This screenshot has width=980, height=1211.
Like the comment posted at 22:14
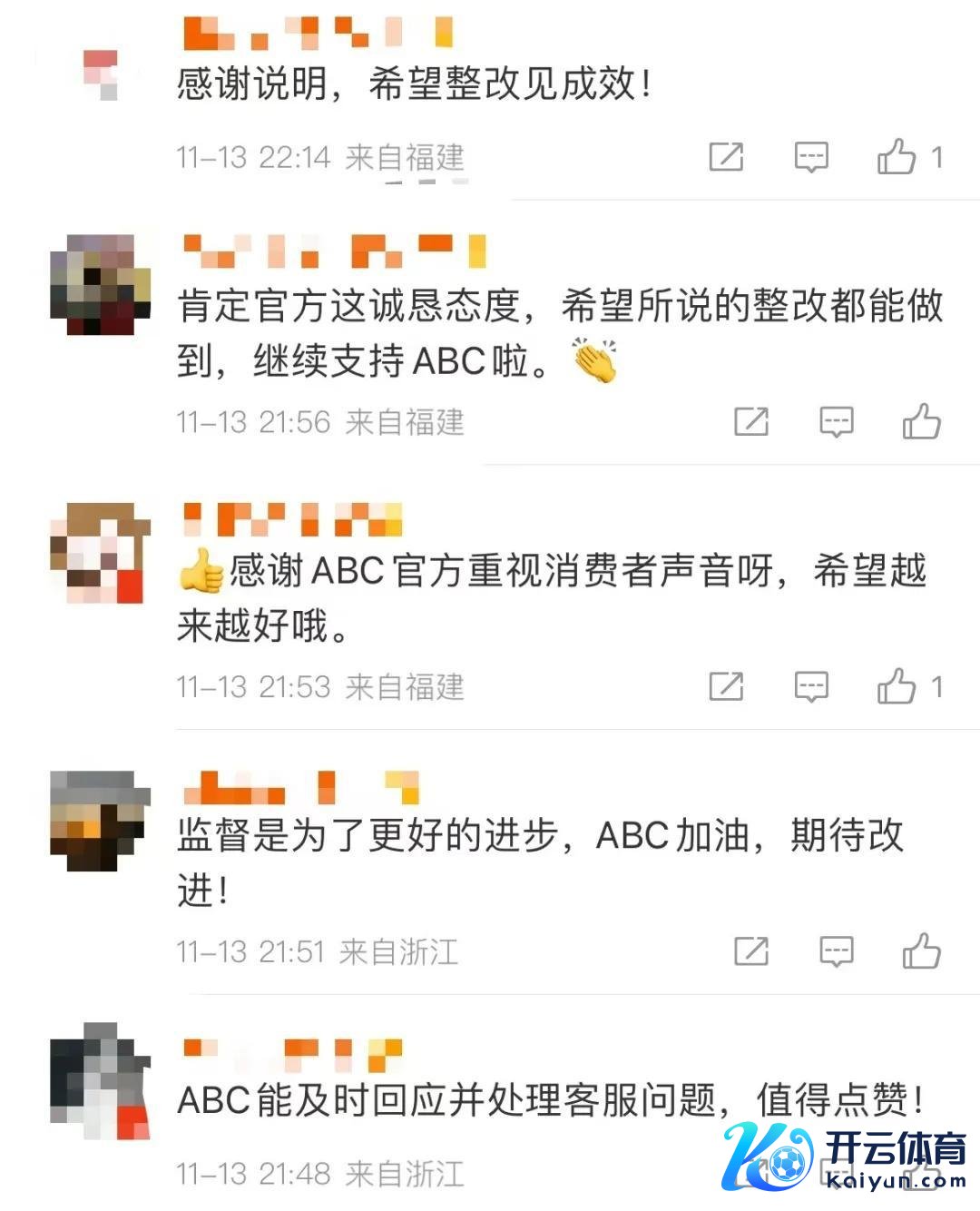(x=897, y=157)
